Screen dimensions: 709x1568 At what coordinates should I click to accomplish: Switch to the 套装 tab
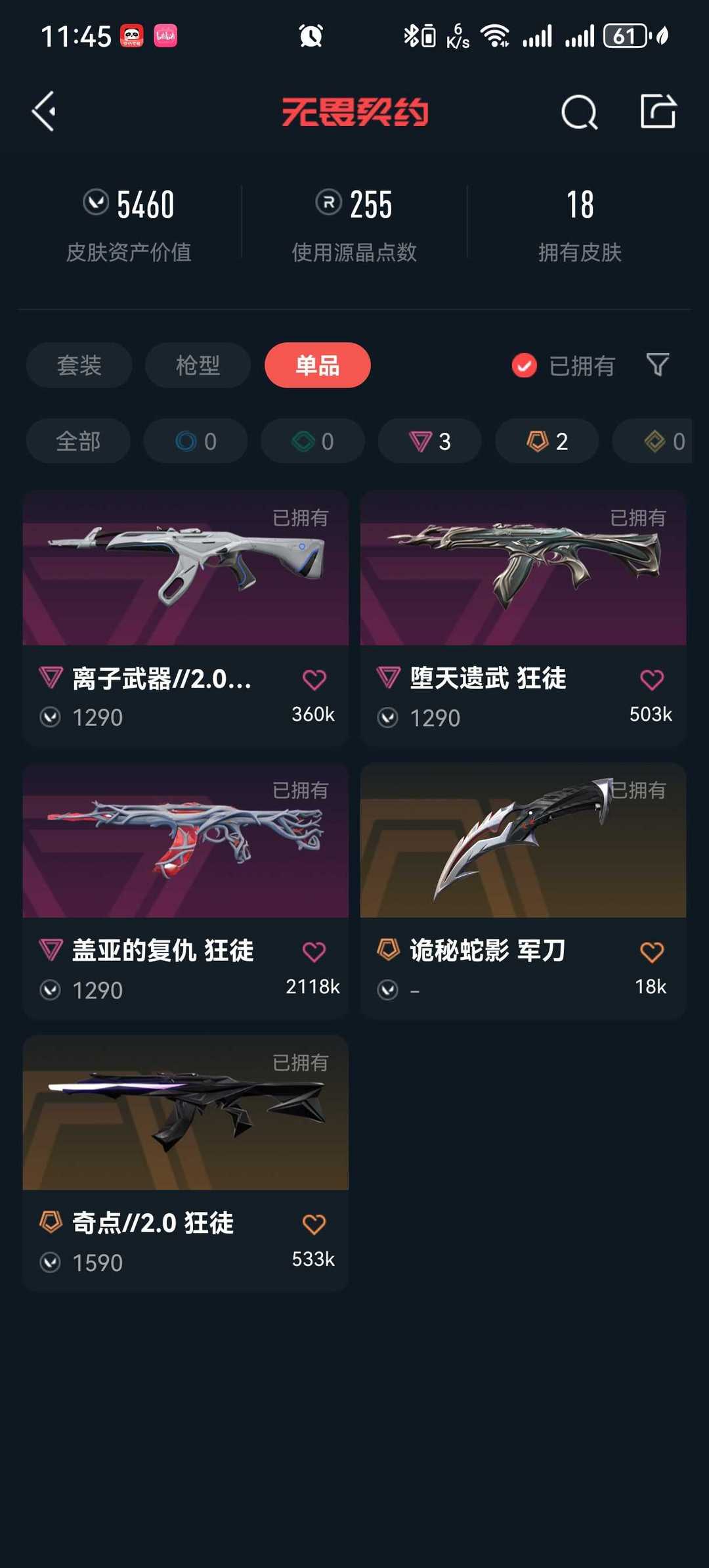(79, 365)
